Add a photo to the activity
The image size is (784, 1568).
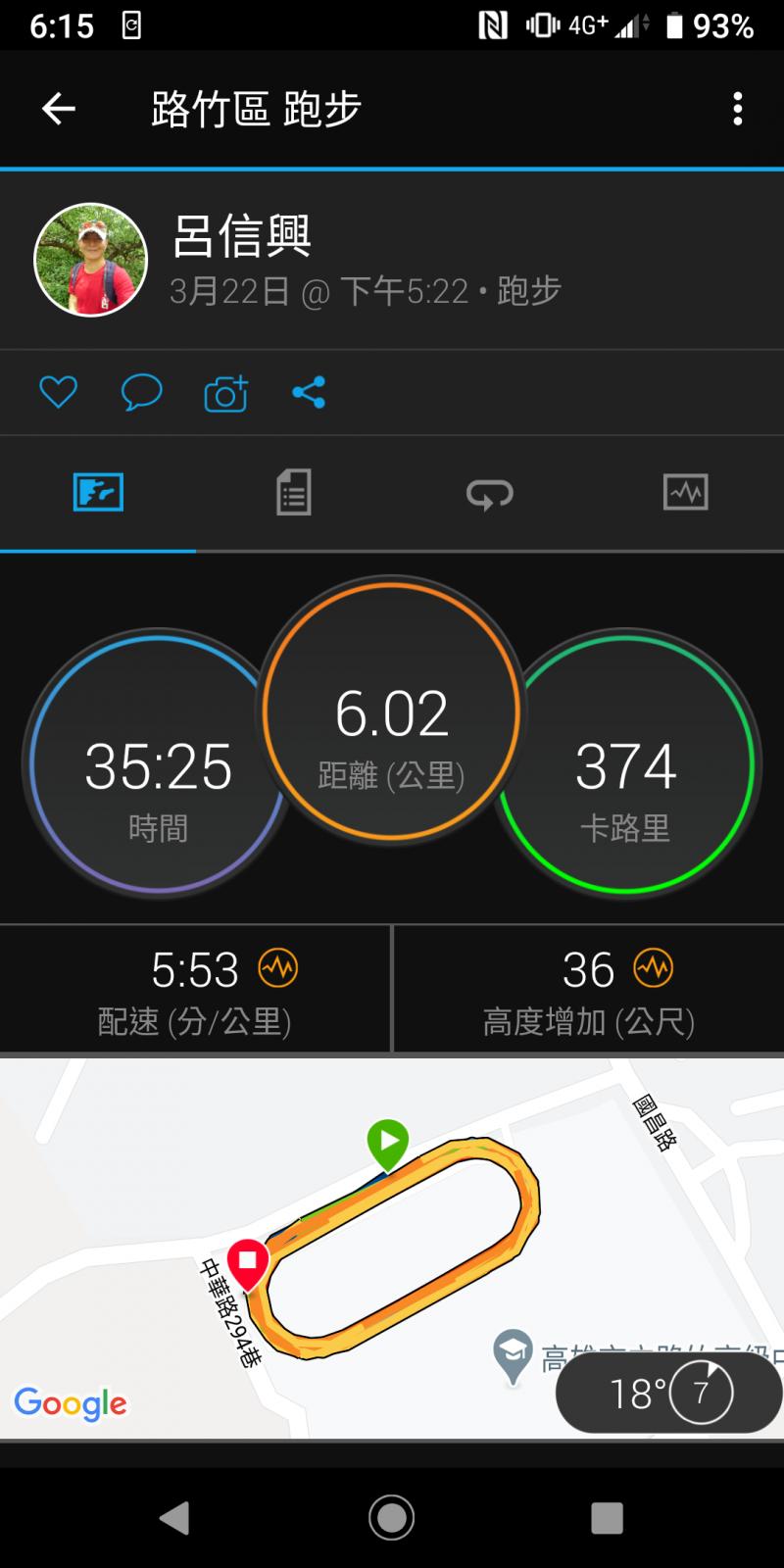[x=225, y=393]
